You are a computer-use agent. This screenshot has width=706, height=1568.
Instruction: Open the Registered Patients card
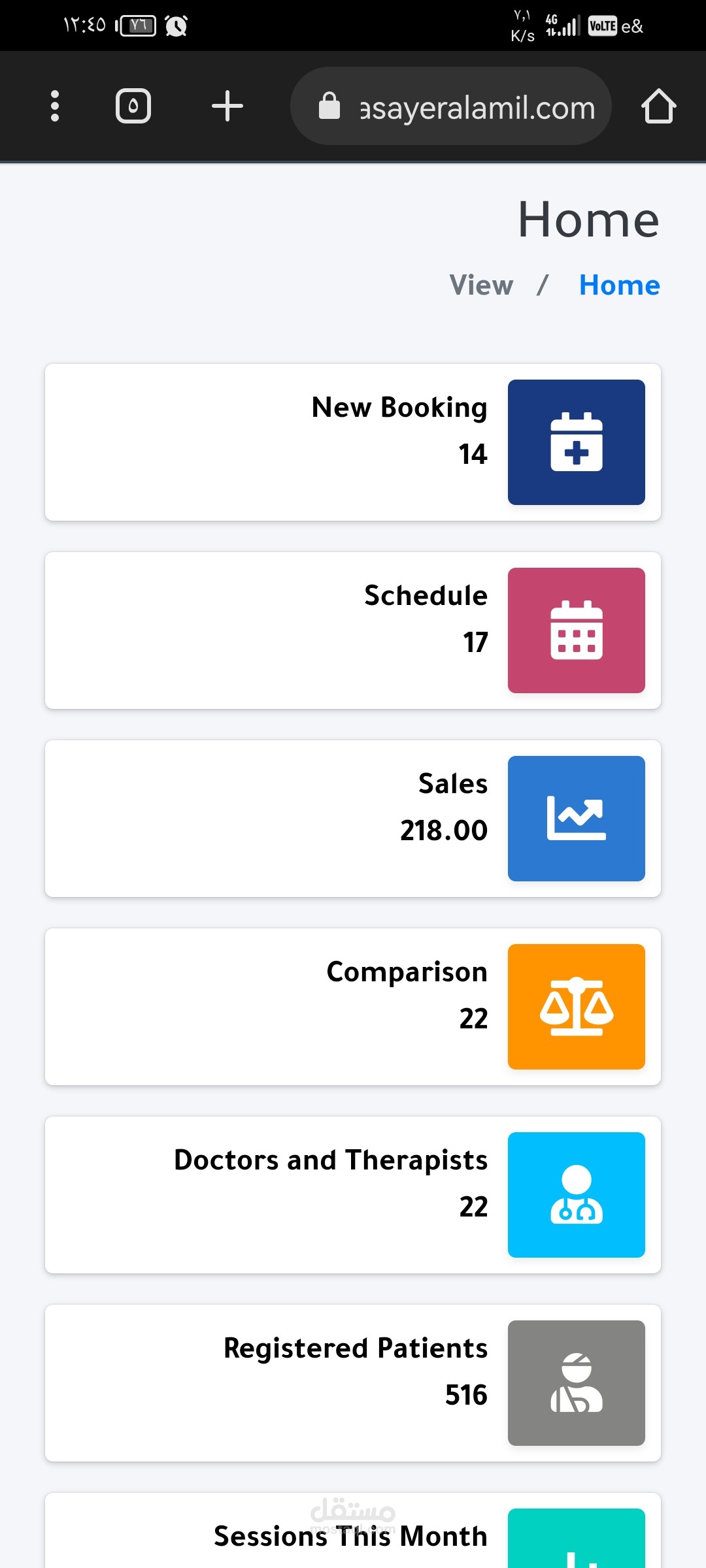pyautogui.click(x=353, y=1383)
